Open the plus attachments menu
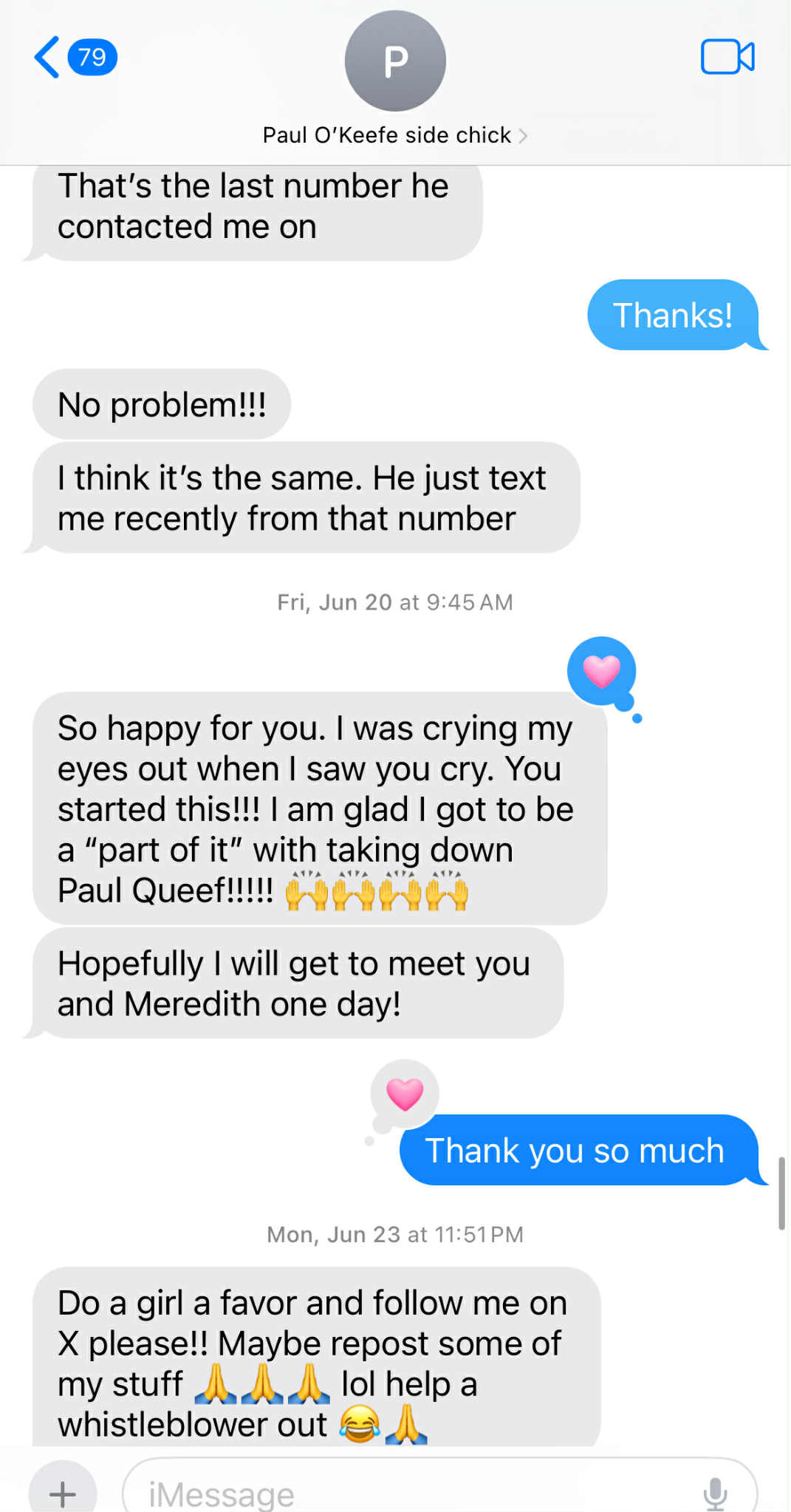The image size is (791, 1512). click(63, 1491)
